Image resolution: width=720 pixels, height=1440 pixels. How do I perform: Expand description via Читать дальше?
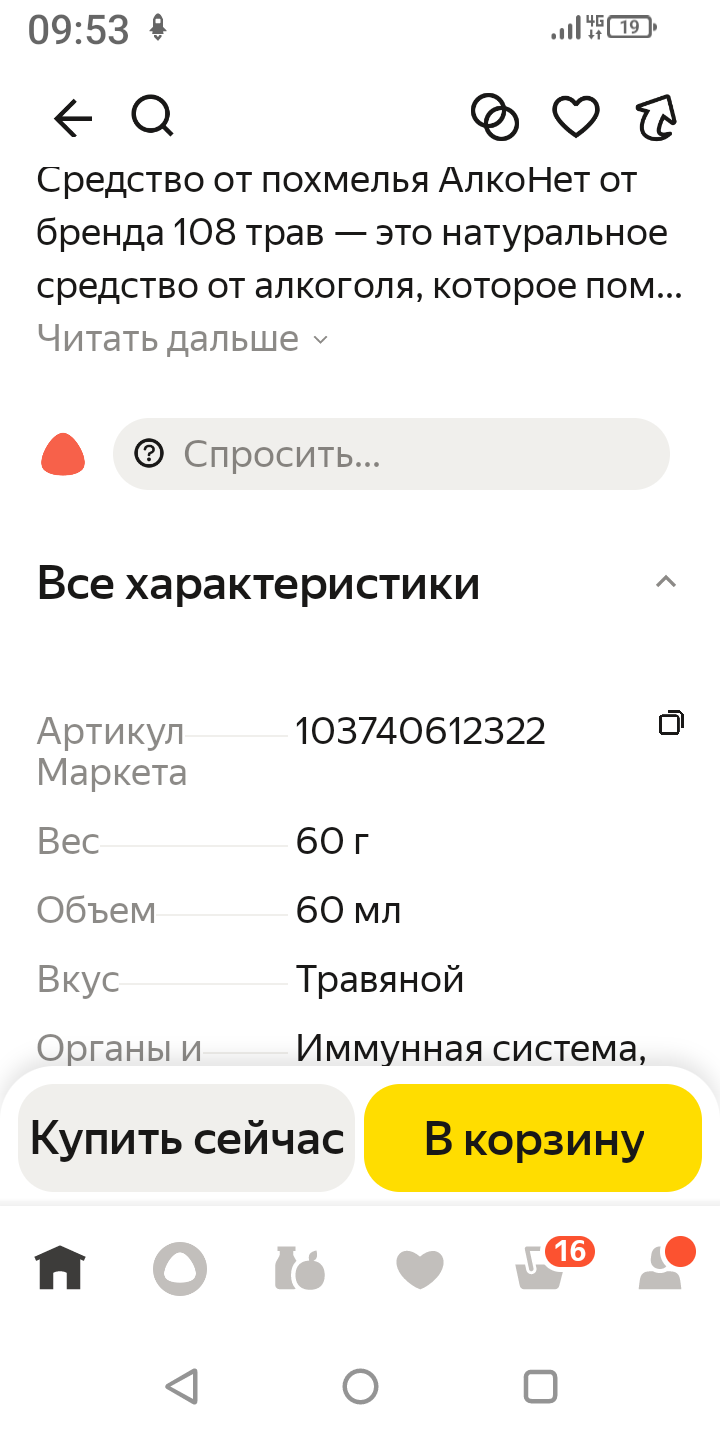click(x=182, y=339)
